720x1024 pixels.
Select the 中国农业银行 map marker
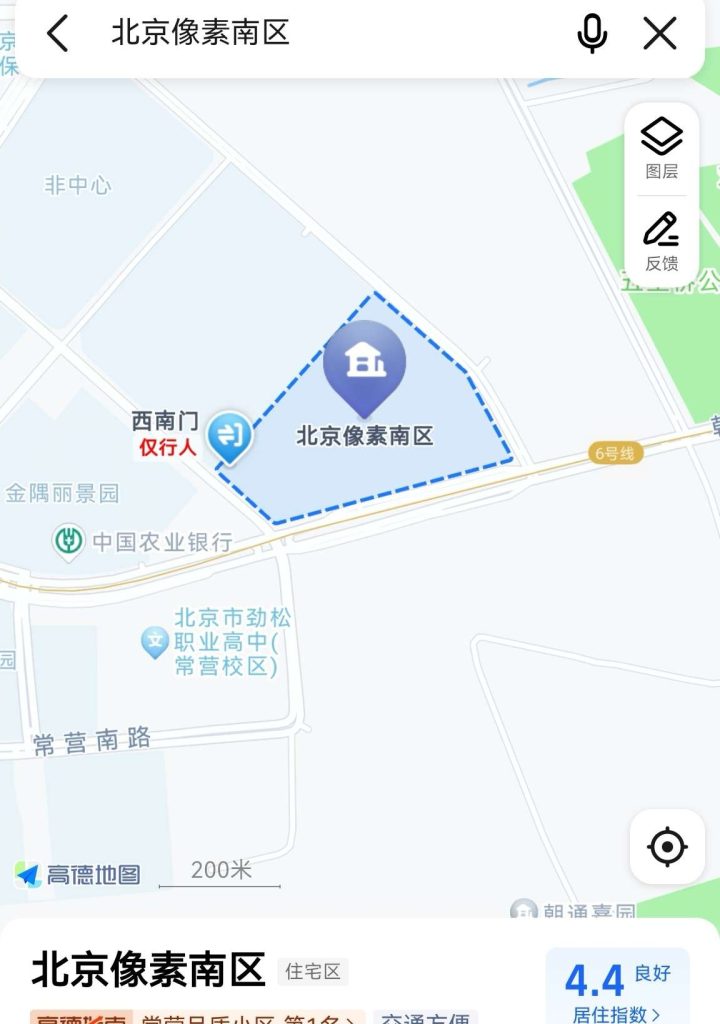68,542
